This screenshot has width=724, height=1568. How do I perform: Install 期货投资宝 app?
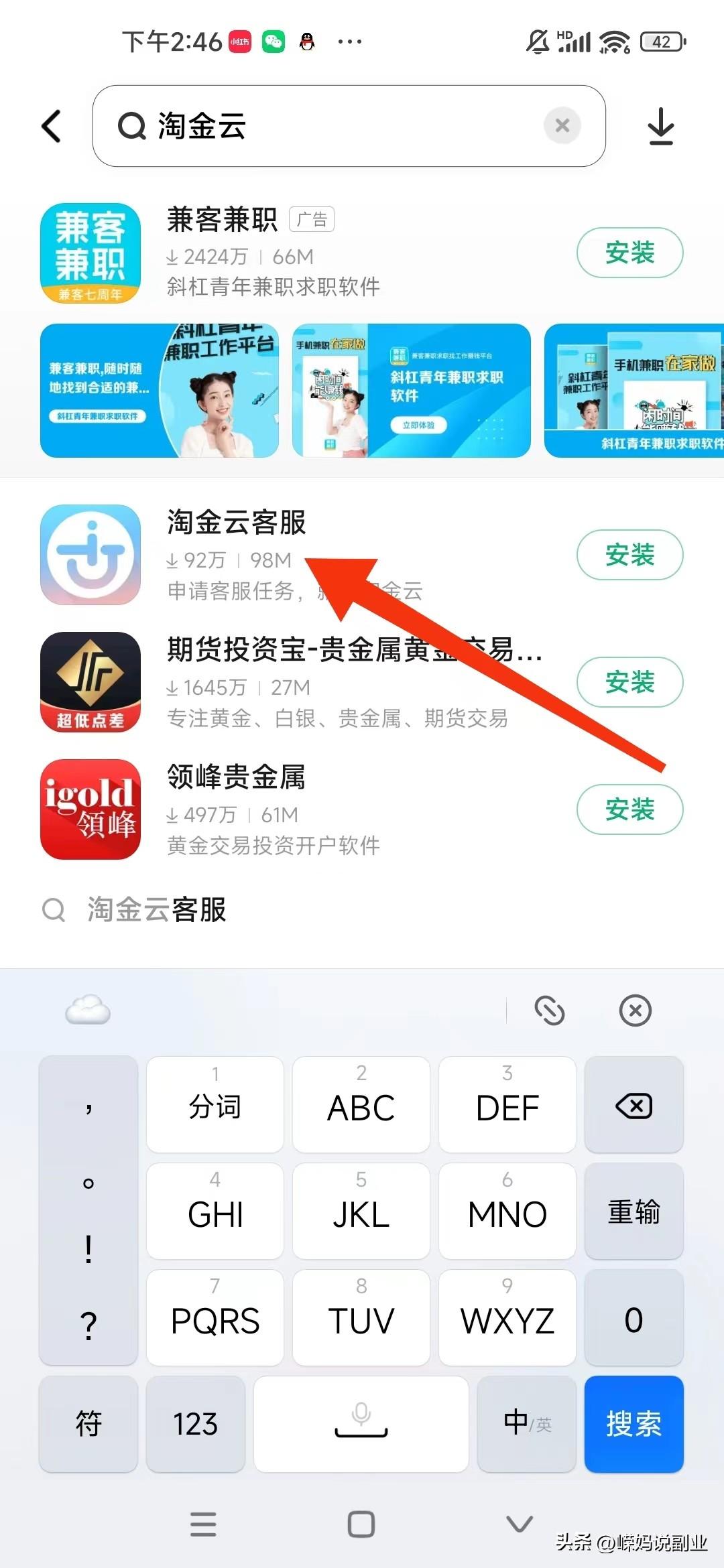tap(629, 682)
